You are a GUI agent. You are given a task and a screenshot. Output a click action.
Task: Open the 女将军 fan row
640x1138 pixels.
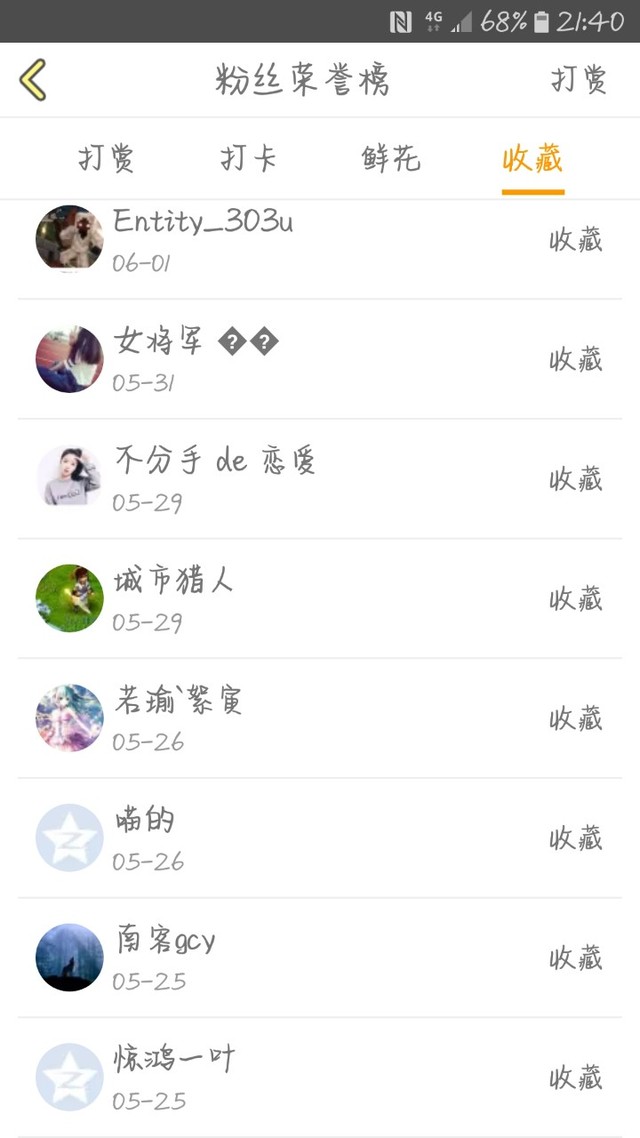(320, 359)
